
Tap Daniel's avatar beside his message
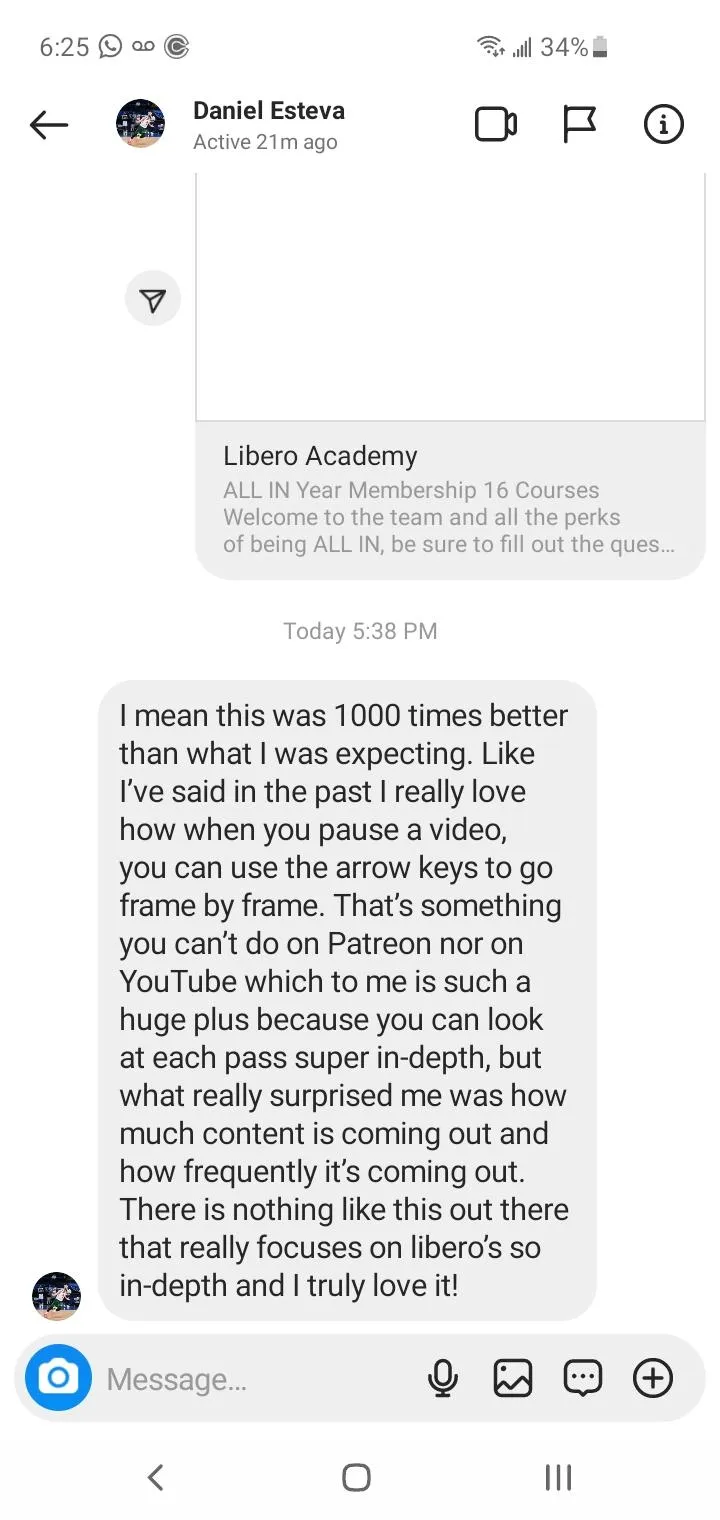click(x=57, y=1296)
